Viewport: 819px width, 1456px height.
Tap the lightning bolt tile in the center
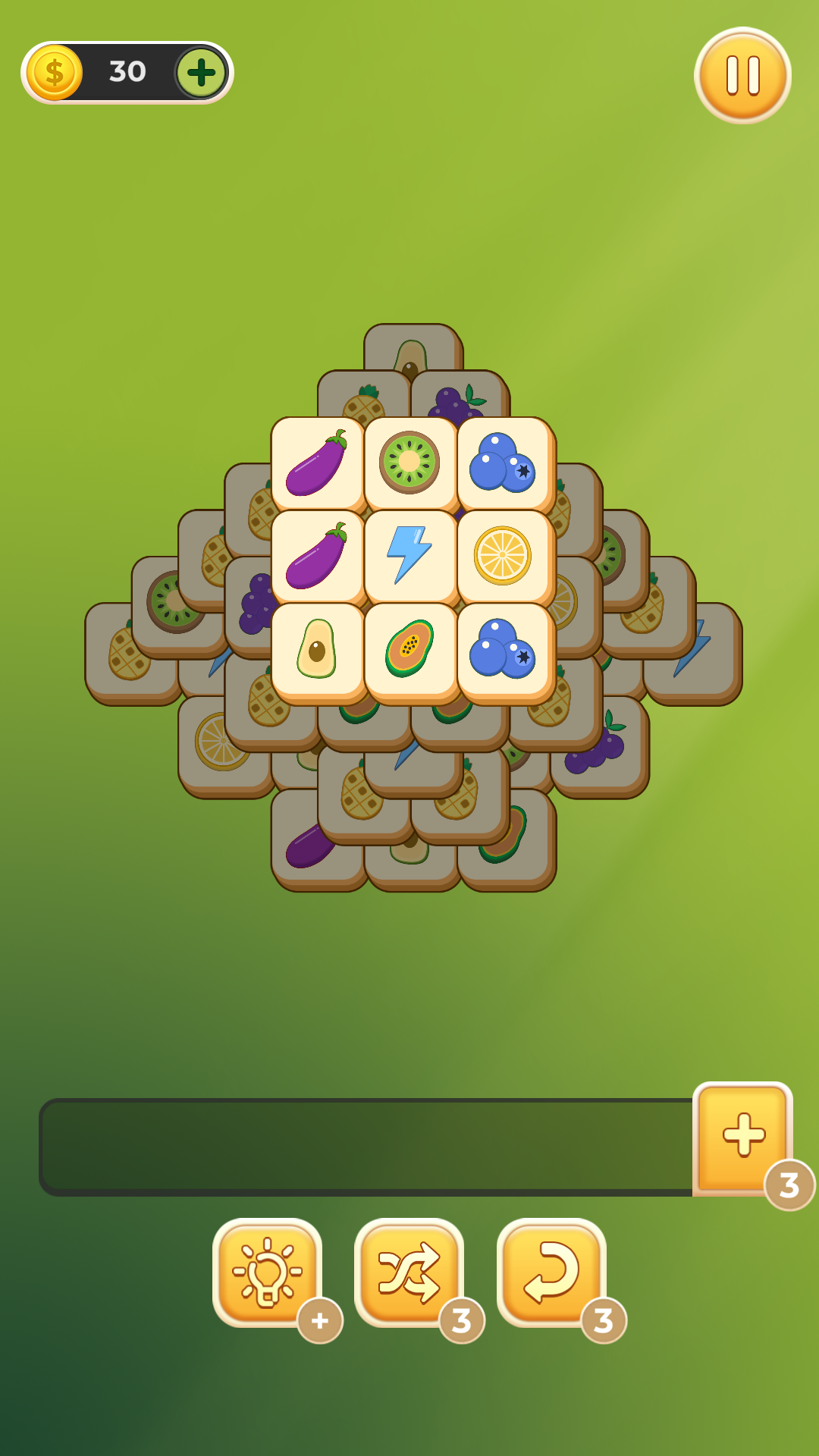tap(410, 554)
